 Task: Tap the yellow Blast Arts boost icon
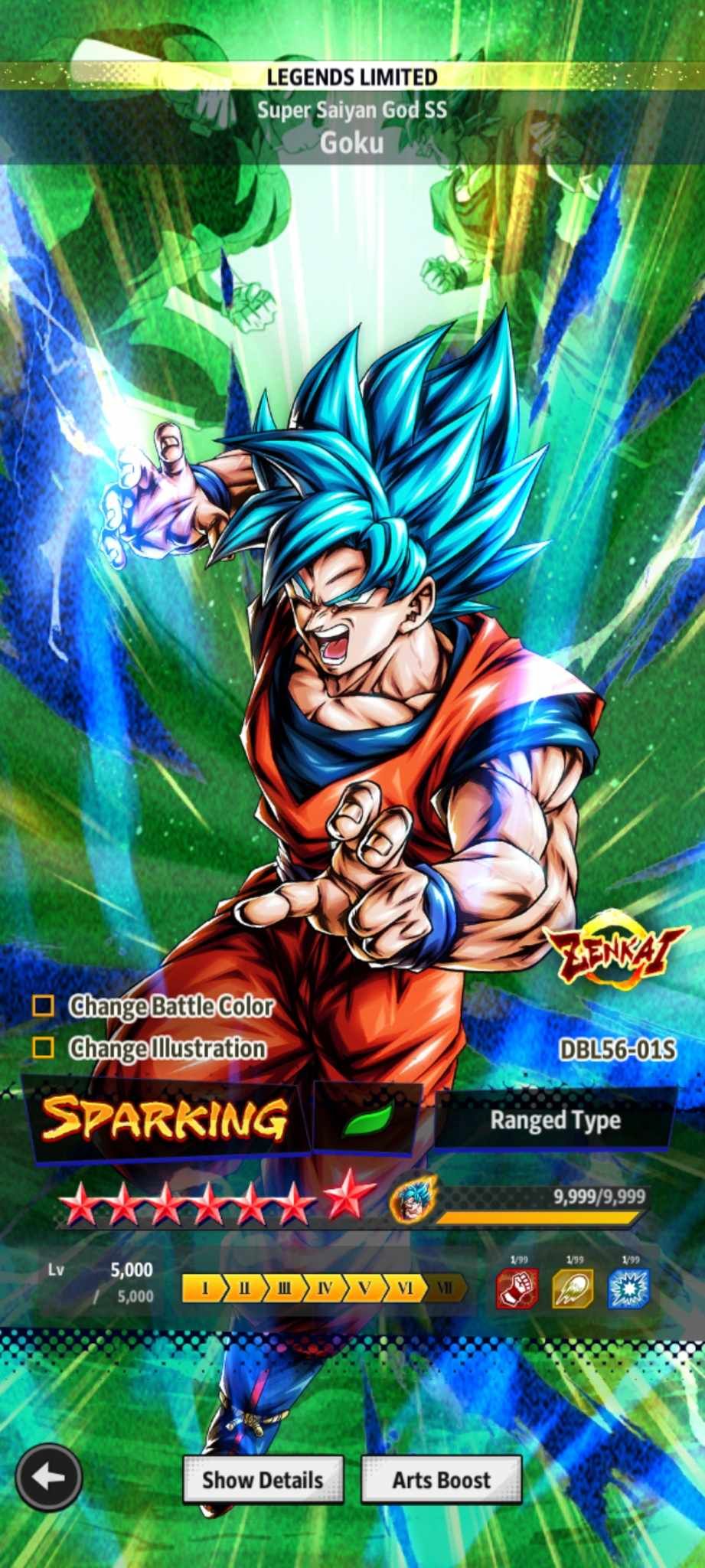(573, 1288)
